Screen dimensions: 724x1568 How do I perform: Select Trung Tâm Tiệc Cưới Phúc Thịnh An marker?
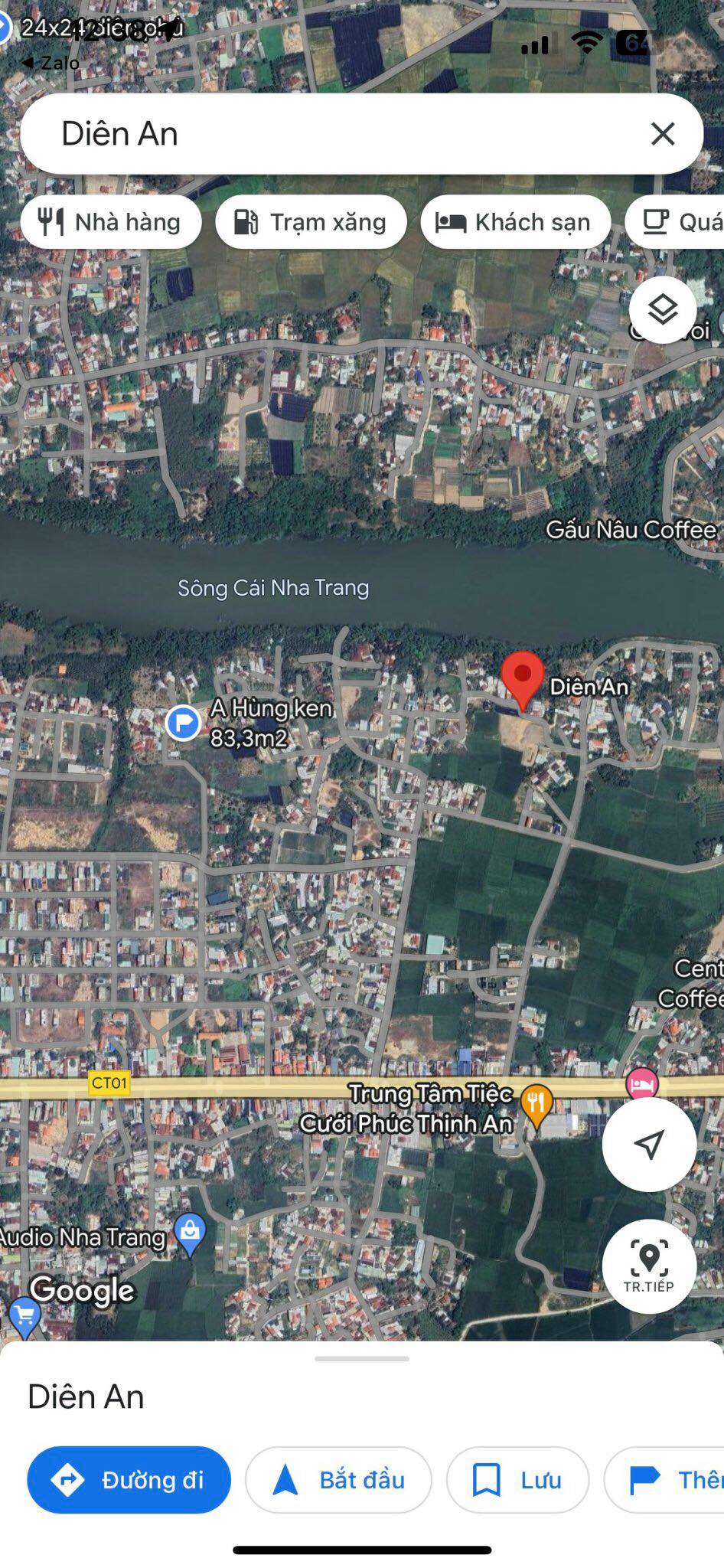536,1106
